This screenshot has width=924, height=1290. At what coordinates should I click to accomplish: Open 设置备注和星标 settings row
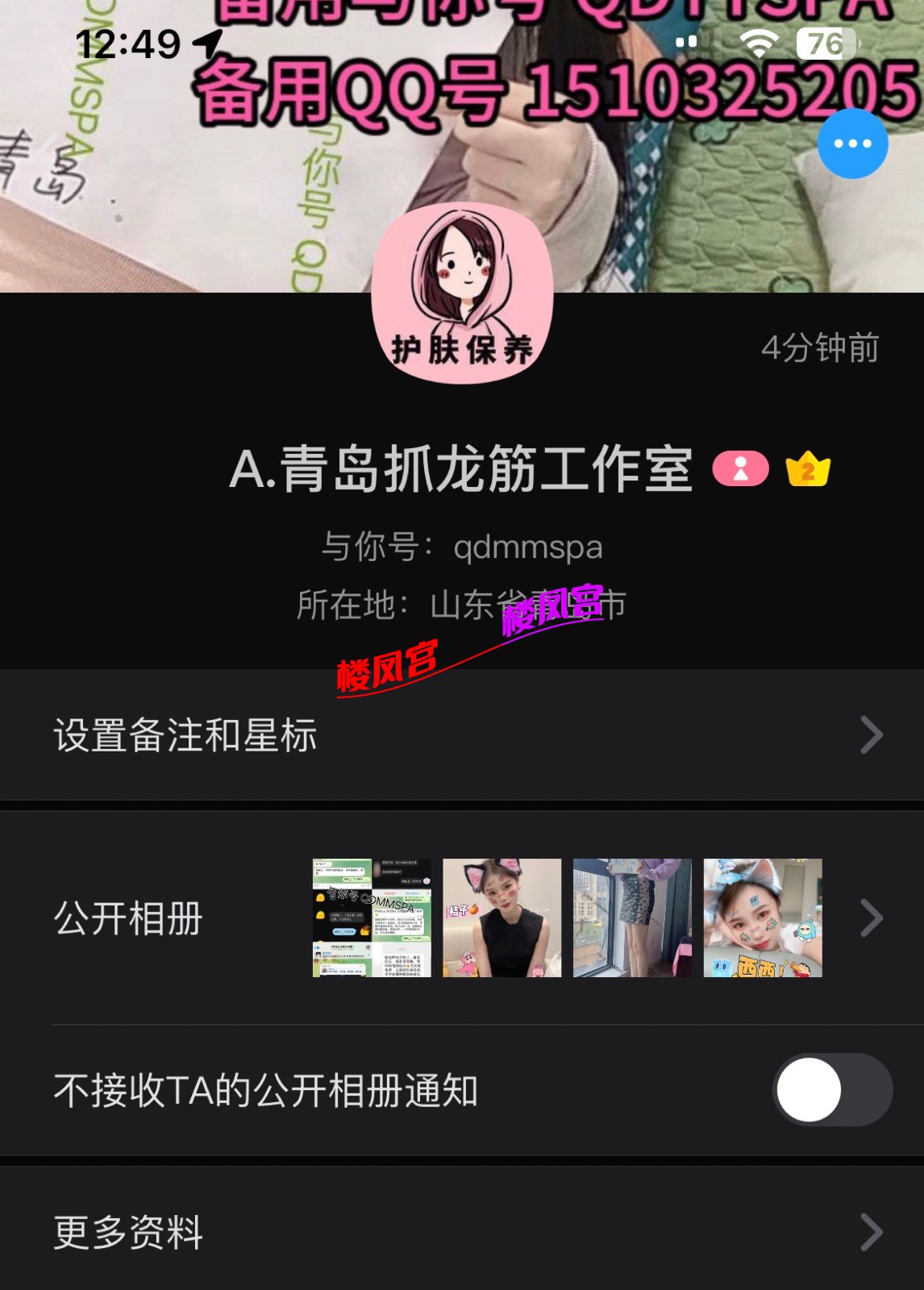[461, 734]
